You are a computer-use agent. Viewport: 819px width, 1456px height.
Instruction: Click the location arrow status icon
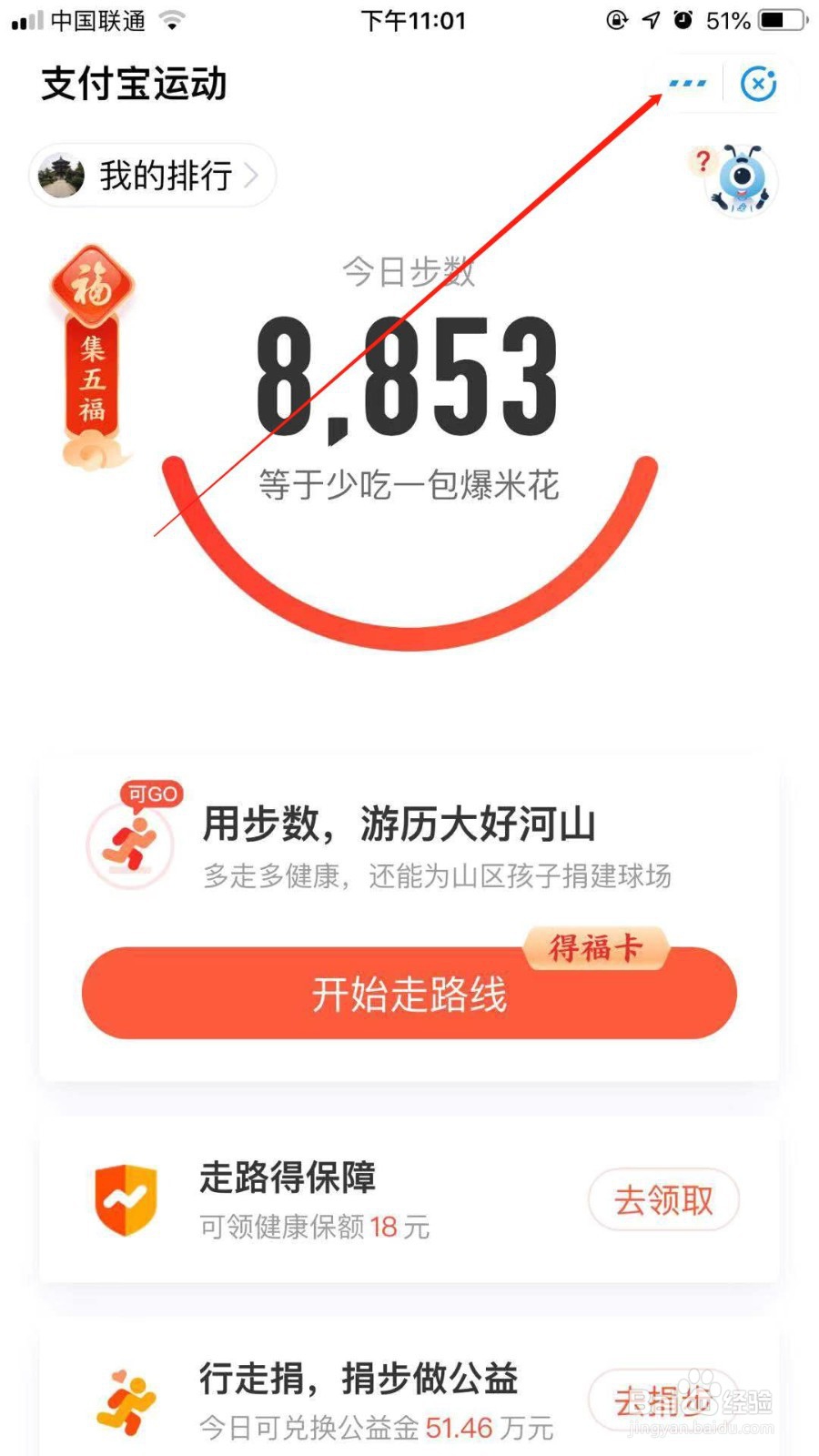click(649, 18)
